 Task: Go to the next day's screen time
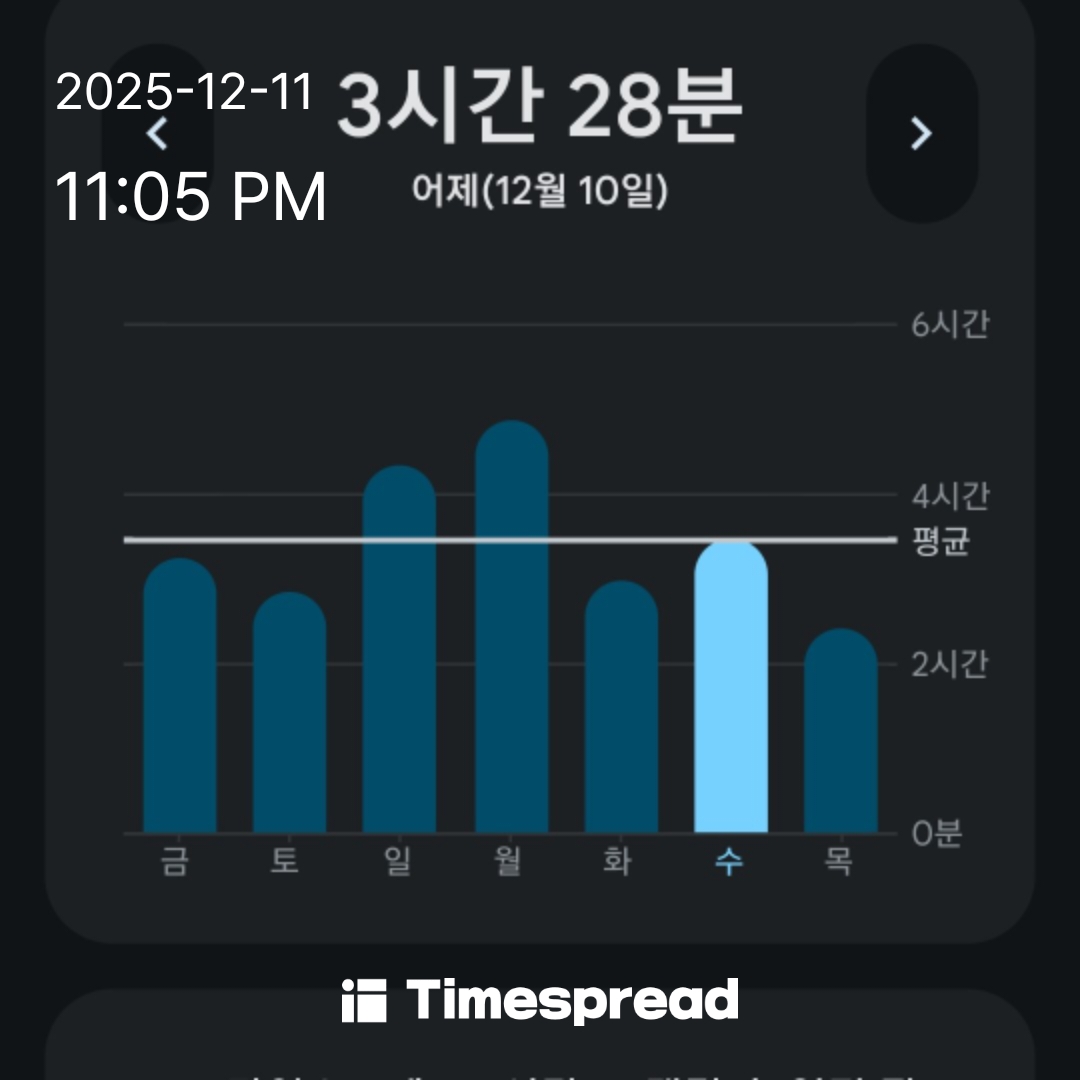(921, 133)
